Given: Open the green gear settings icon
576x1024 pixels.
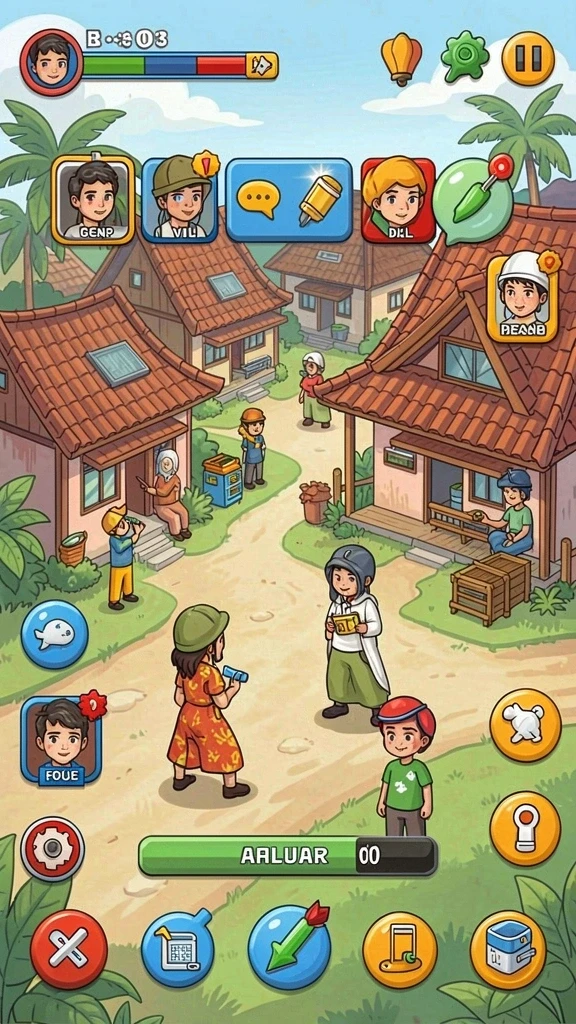Looking at the screenshot, I should pos(465,57).
